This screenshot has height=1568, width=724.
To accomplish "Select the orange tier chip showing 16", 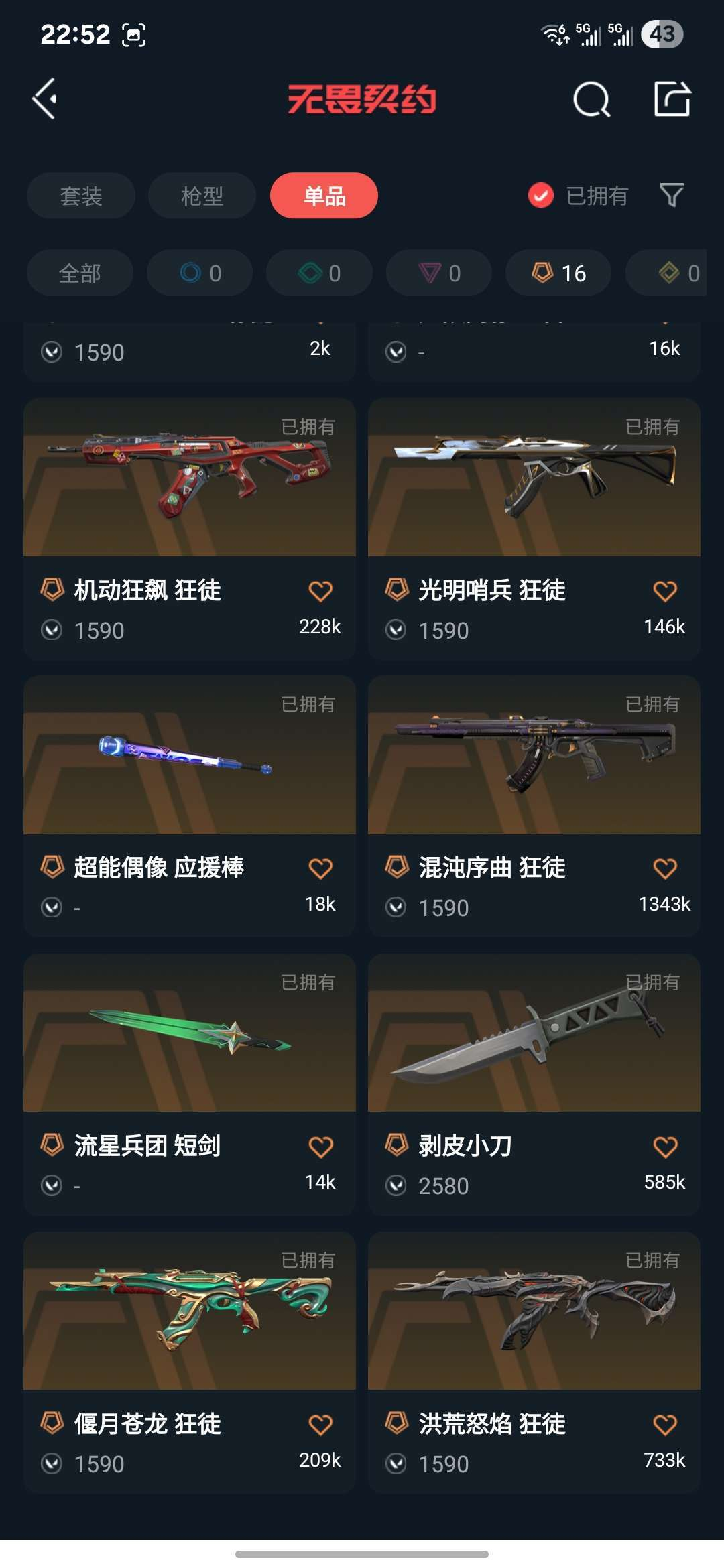I will 558,273.
